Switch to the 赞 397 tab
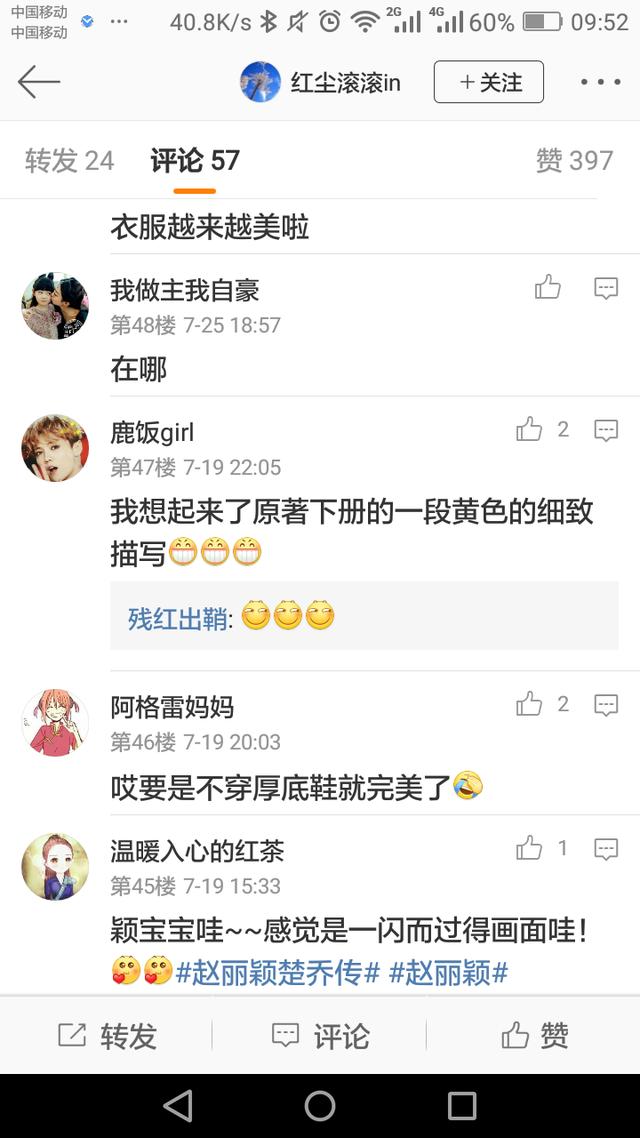 click(x=574, y=160)
